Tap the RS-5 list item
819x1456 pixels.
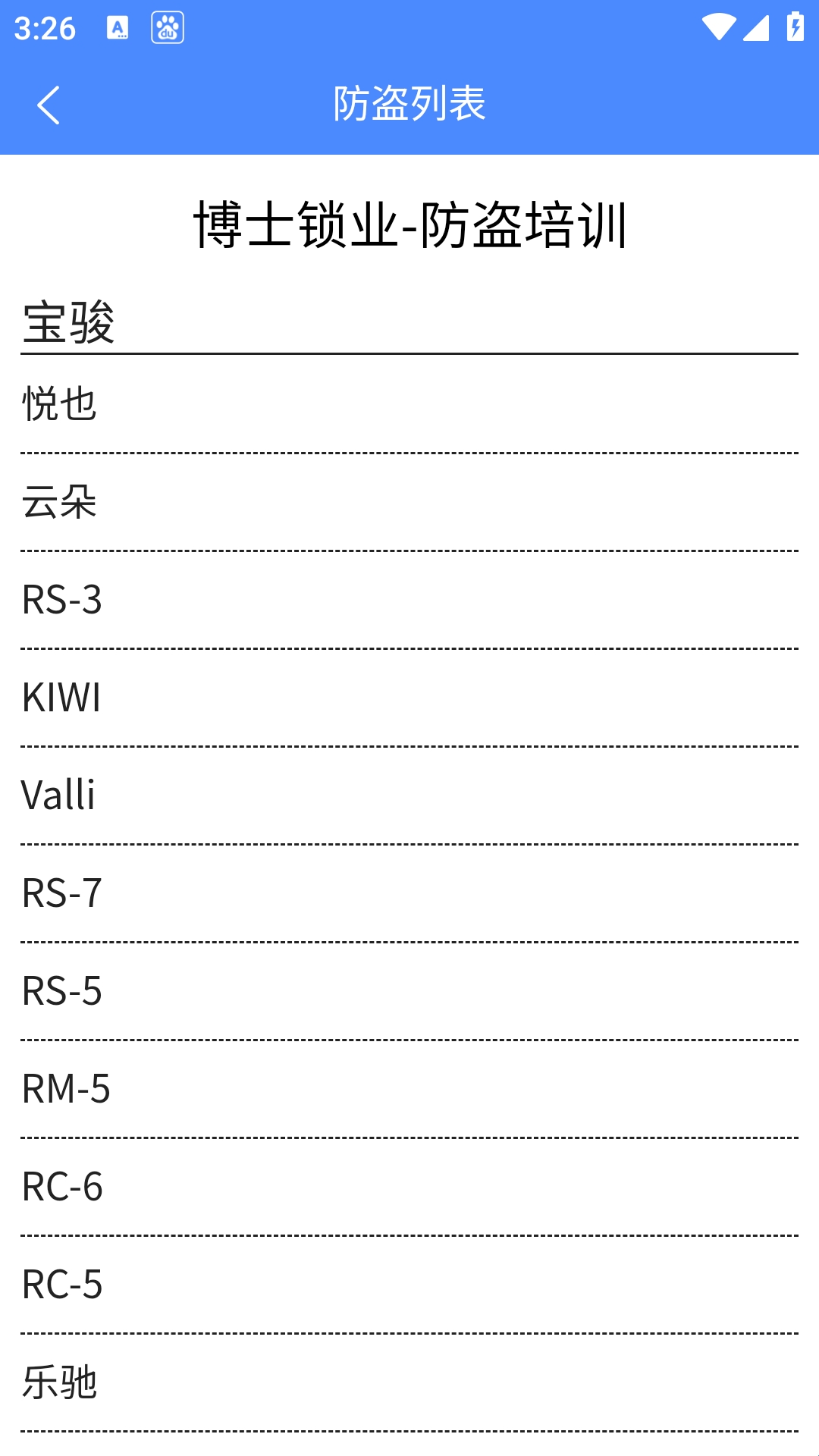pyautogui.click(x=409, y=991)
